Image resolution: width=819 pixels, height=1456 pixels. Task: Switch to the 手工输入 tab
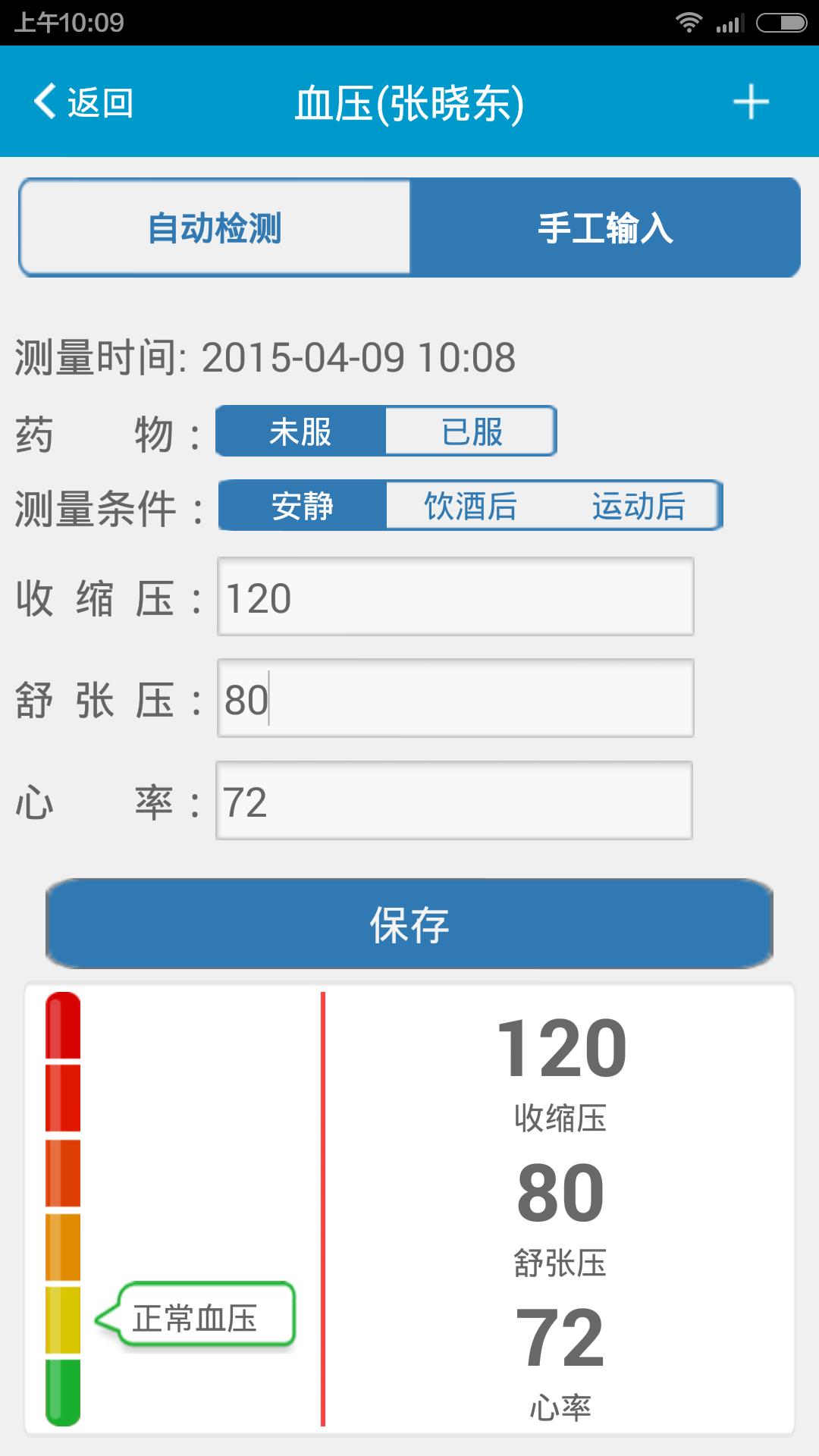point(604,227)
